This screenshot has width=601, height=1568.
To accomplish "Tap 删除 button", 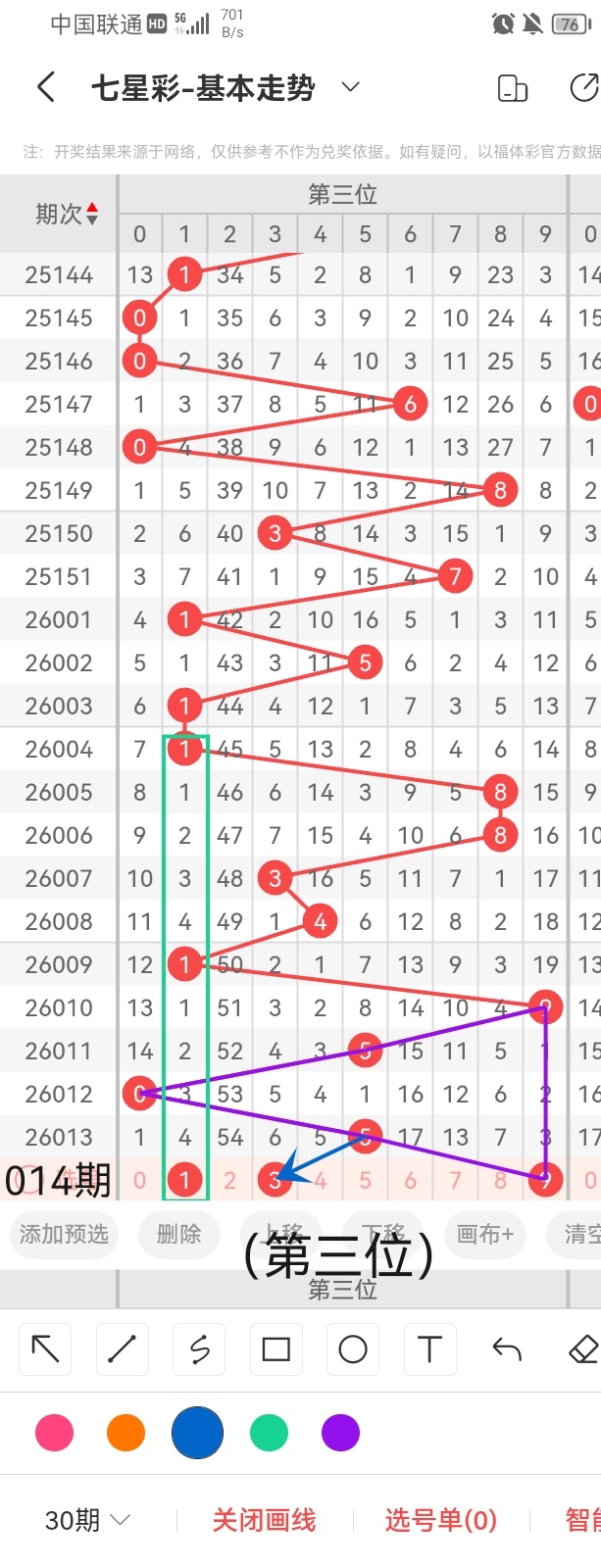I will (x=178, y=1234).
